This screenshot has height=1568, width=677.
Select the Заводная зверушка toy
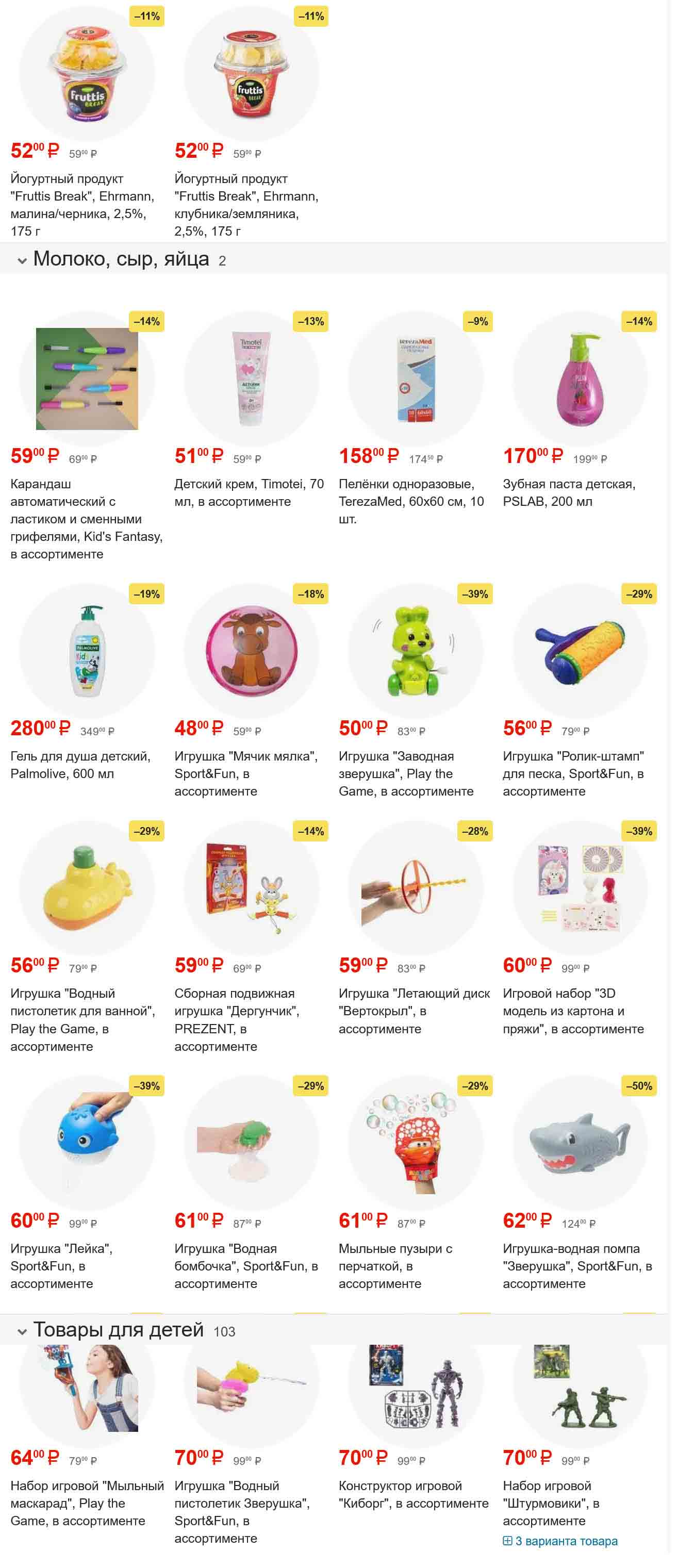point(415,651)
